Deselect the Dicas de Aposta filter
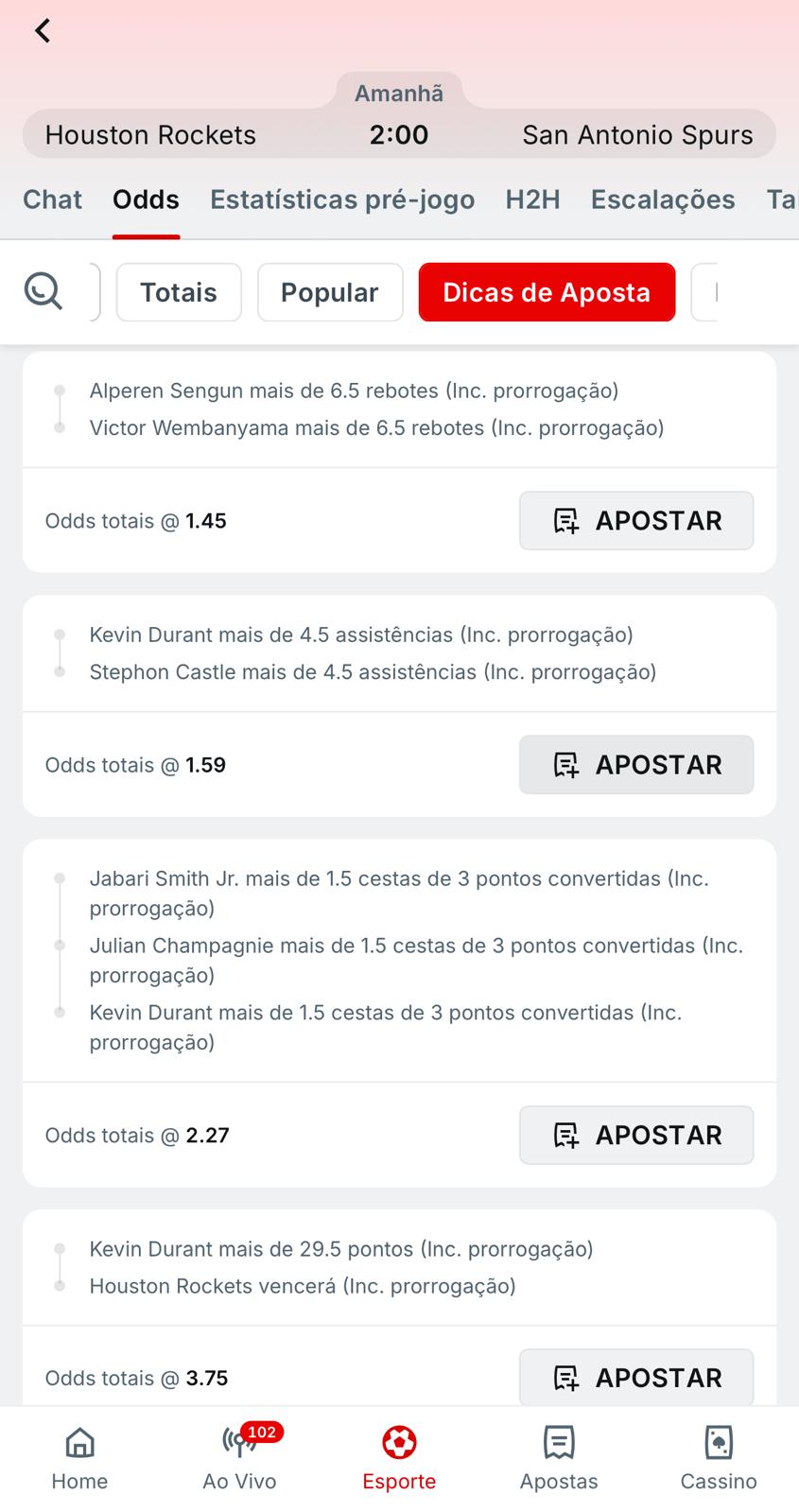 [x=547, y=291]
